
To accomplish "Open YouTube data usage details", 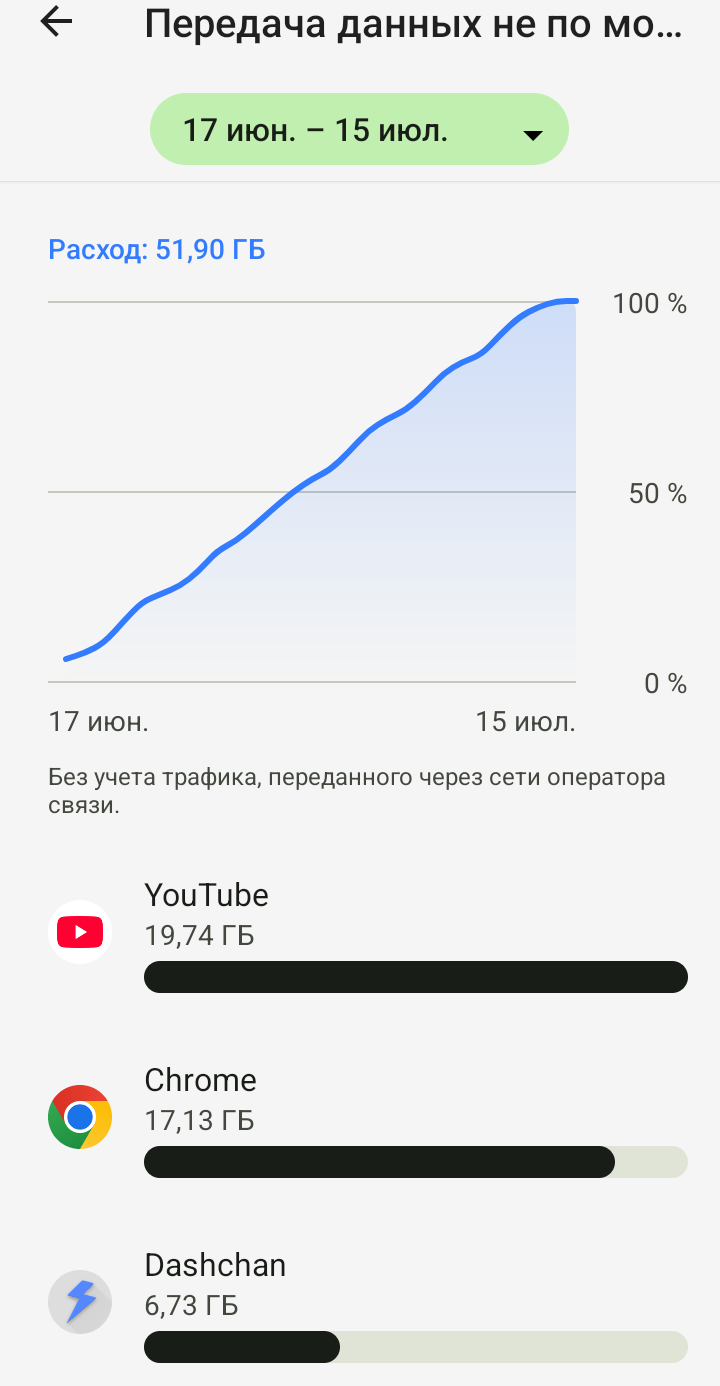I will (x=360, y=935).
